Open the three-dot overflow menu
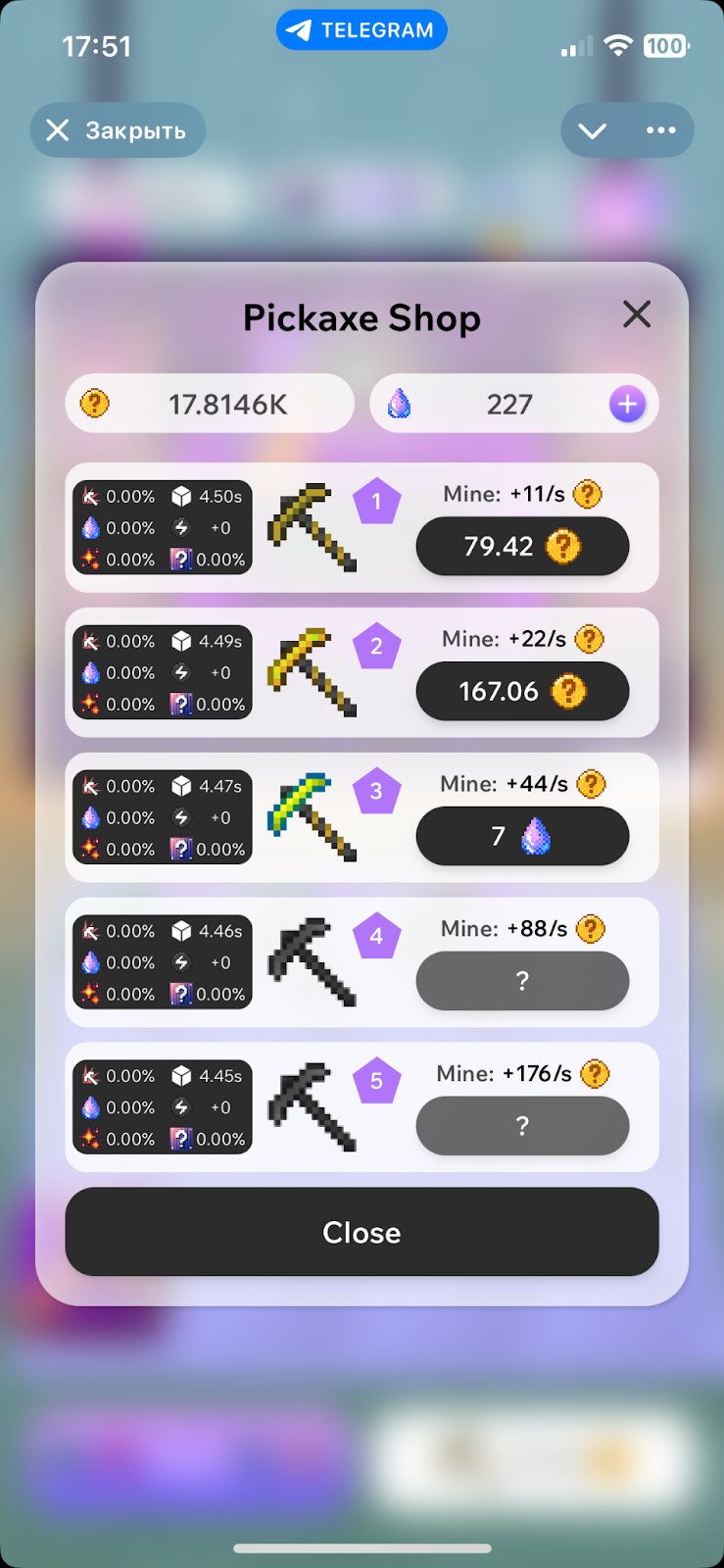The height and width of the screenshot is (1568, 724). (x=660, y=130)
